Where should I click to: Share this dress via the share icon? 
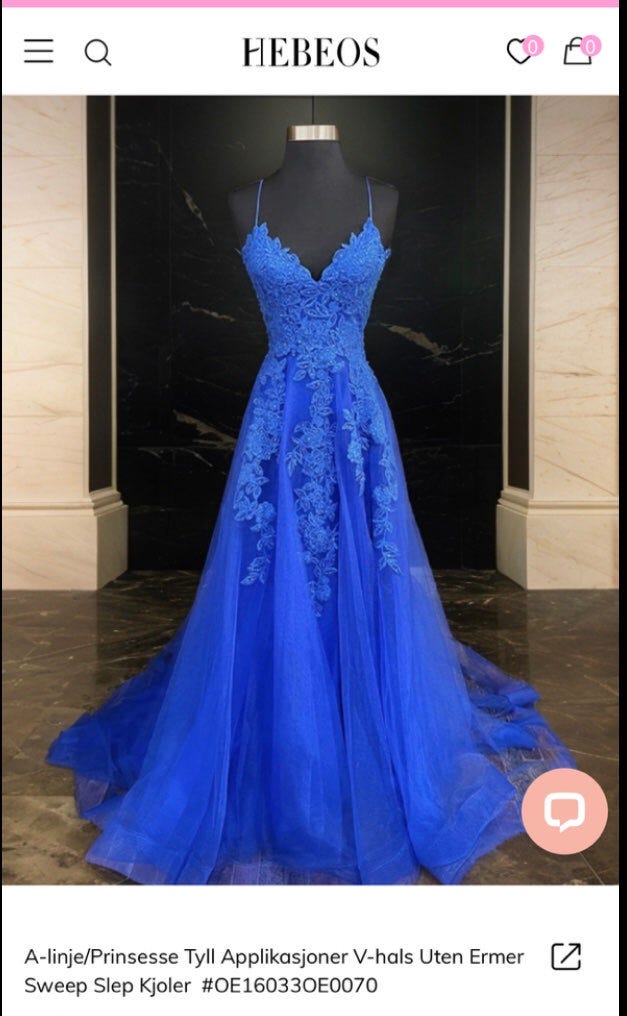pyautogui.click(x=566, y=956)
